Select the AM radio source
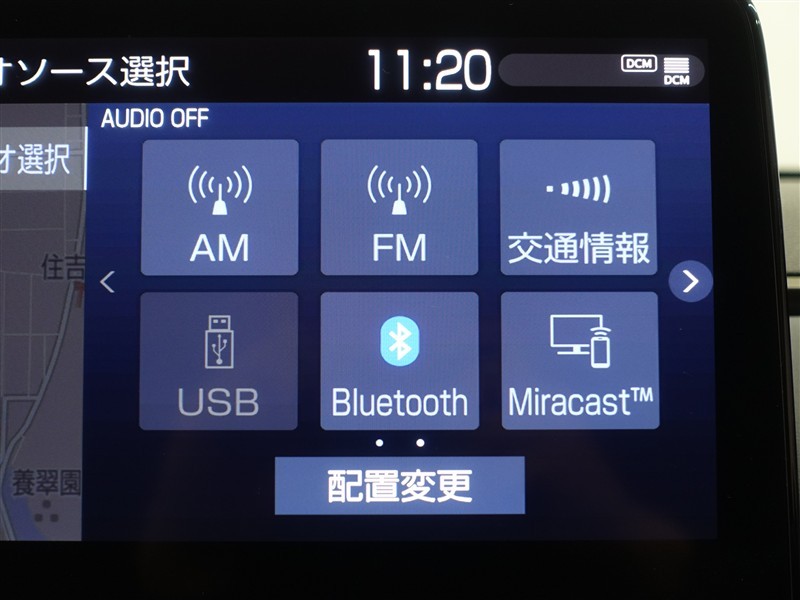 click(220, 208)
